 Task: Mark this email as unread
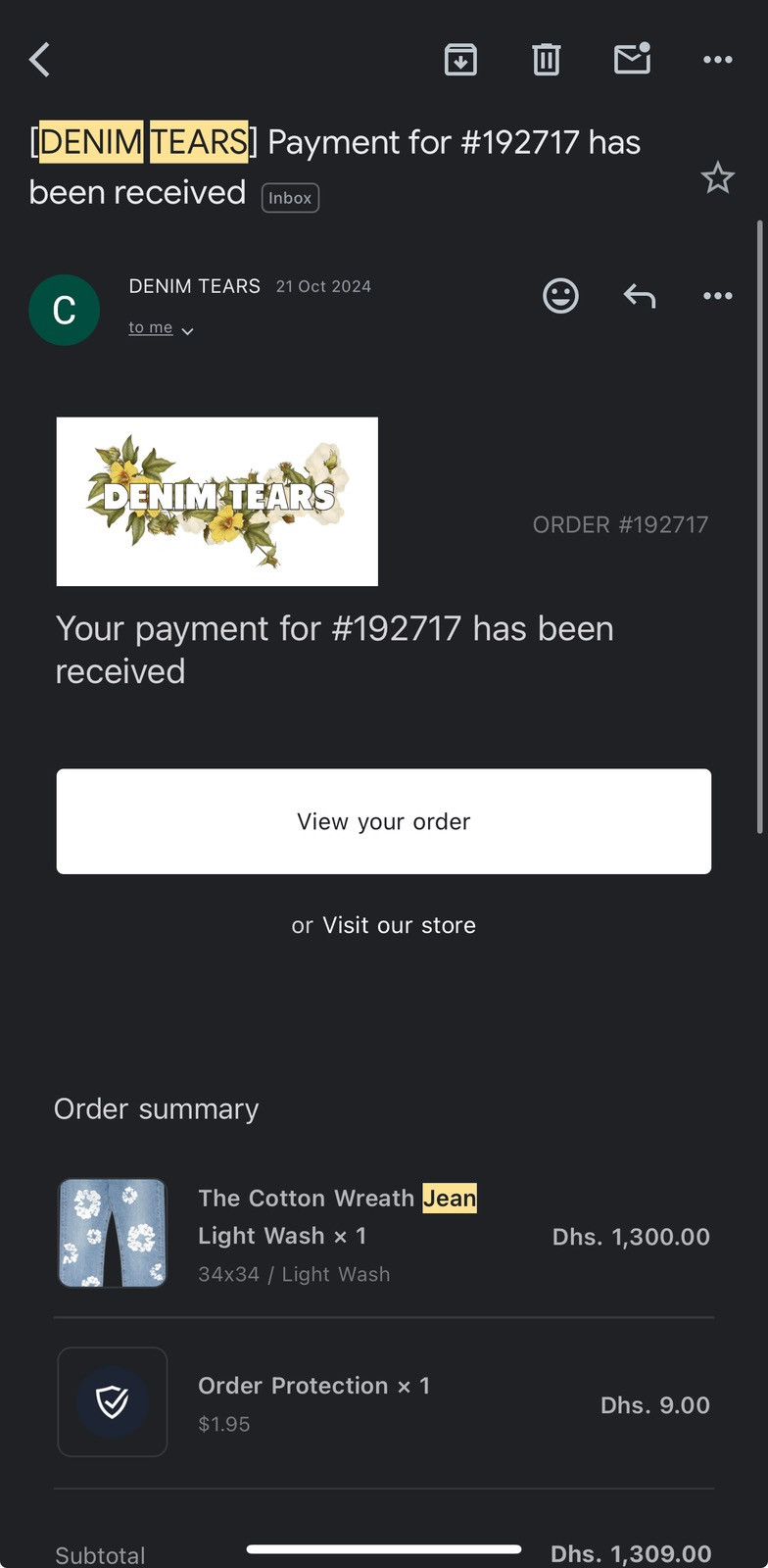click(x=632, y=59)
